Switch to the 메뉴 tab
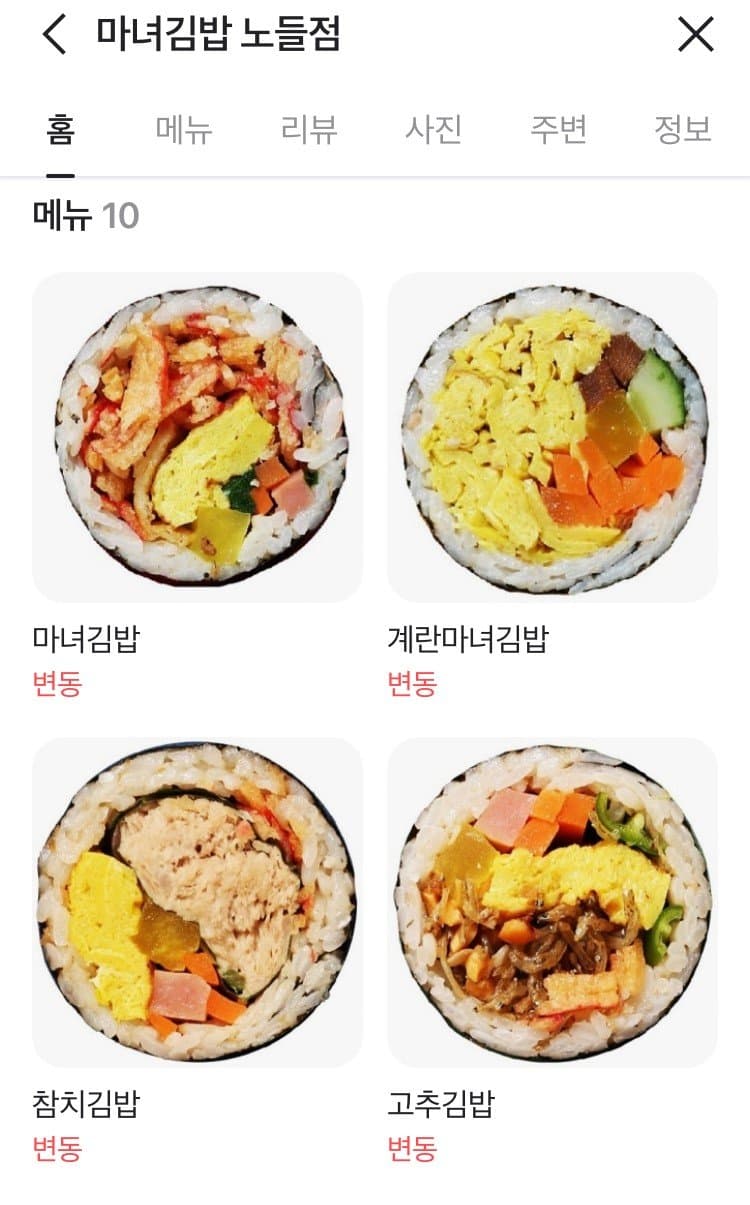Screen dimensions: 750x1205 tap(184, 130)
